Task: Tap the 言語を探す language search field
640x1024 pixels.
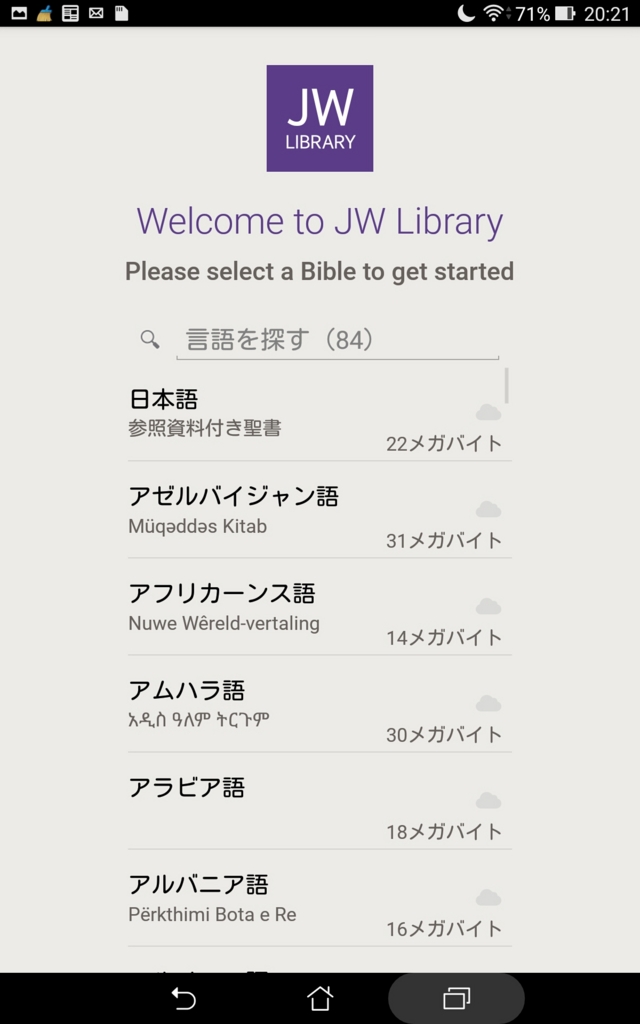Action: click(x=337, y=340)
